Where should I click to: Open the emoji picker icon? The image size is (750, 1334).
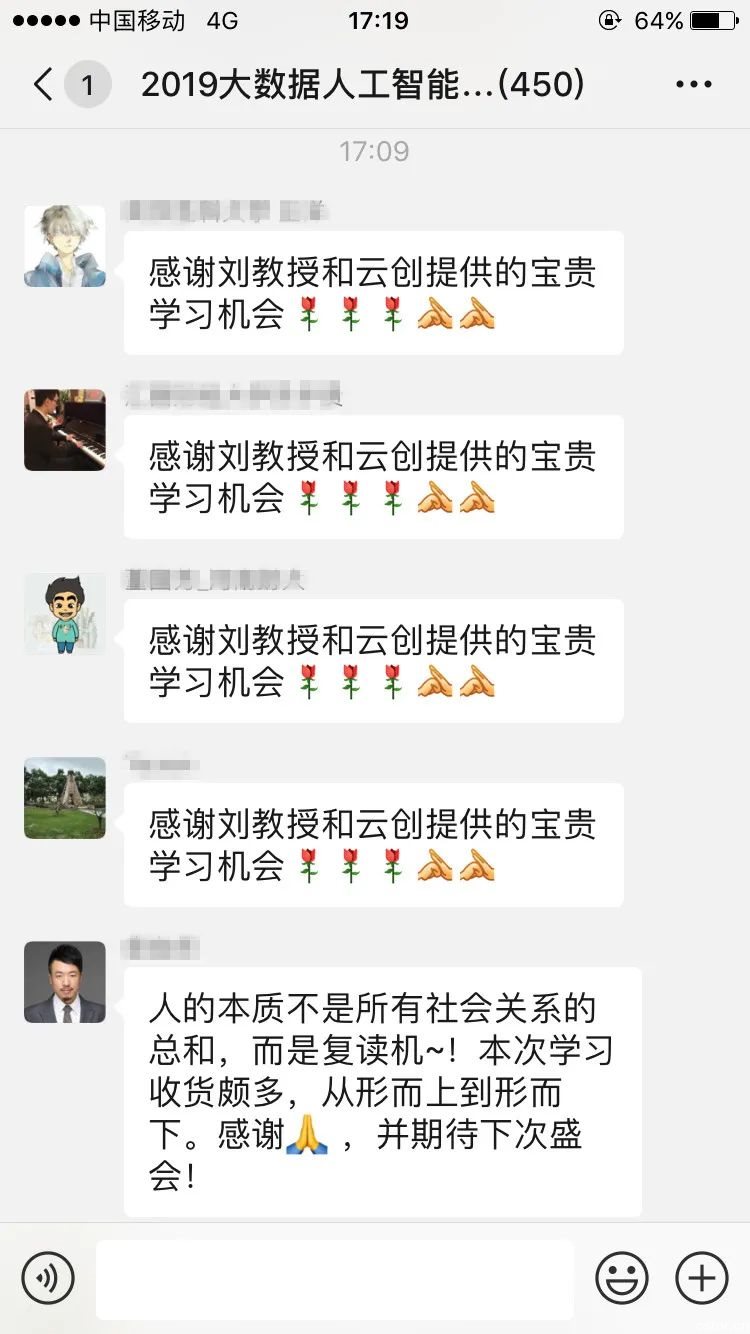623,1277
